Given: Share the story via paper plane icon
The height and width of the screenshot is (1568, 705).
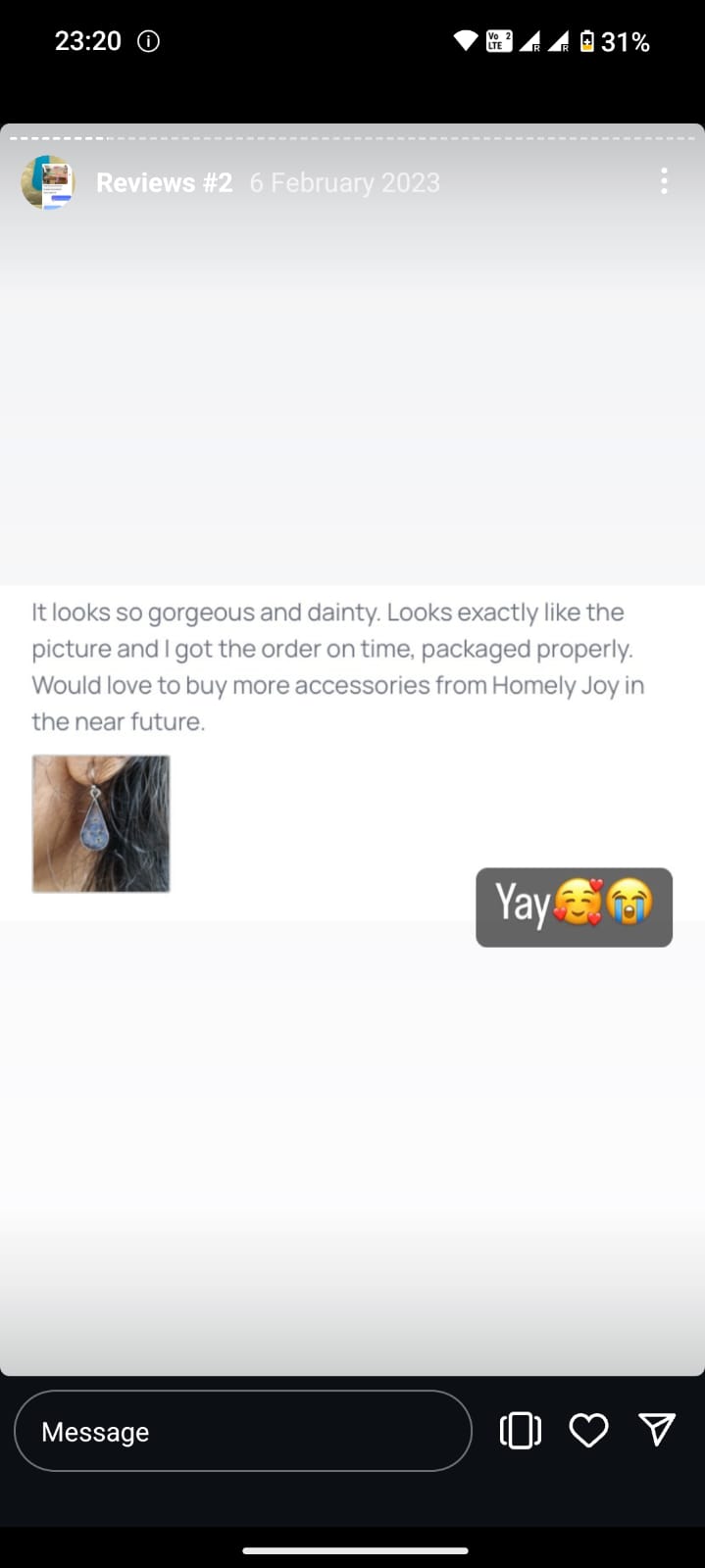Looking at the screenshot, I should click(657, 1430).
